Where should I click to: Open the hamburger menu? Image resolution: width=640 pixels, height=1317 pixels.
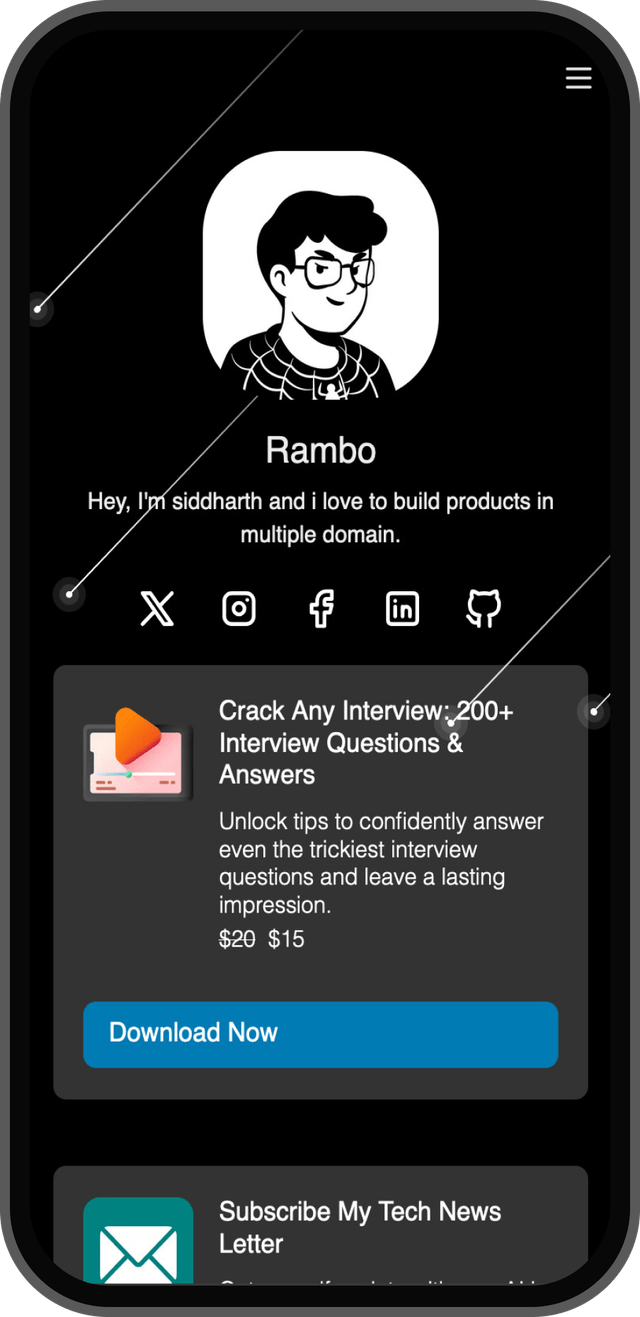pos(578,78)
